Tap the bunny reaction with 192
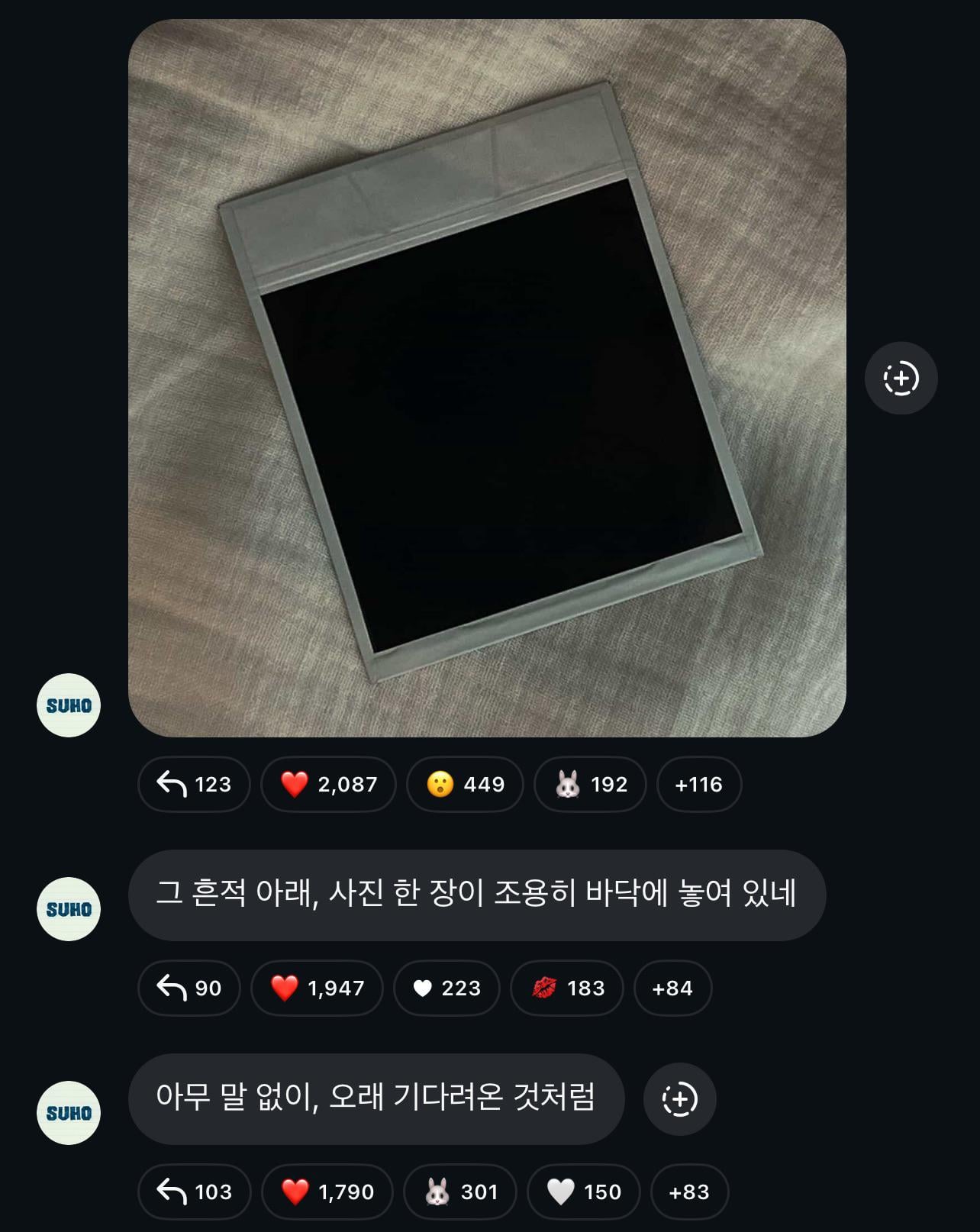Image resolution: width=980 pixels, height=1232 pixels. click(590, 784)
